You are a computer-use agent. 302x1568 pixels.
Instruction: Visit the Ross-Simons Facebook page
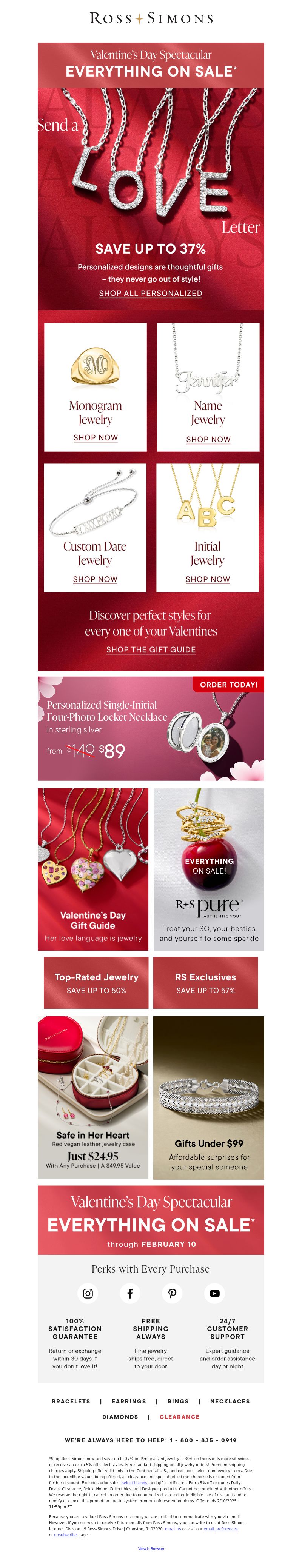pyautogui.click(x=130, y=1293)
